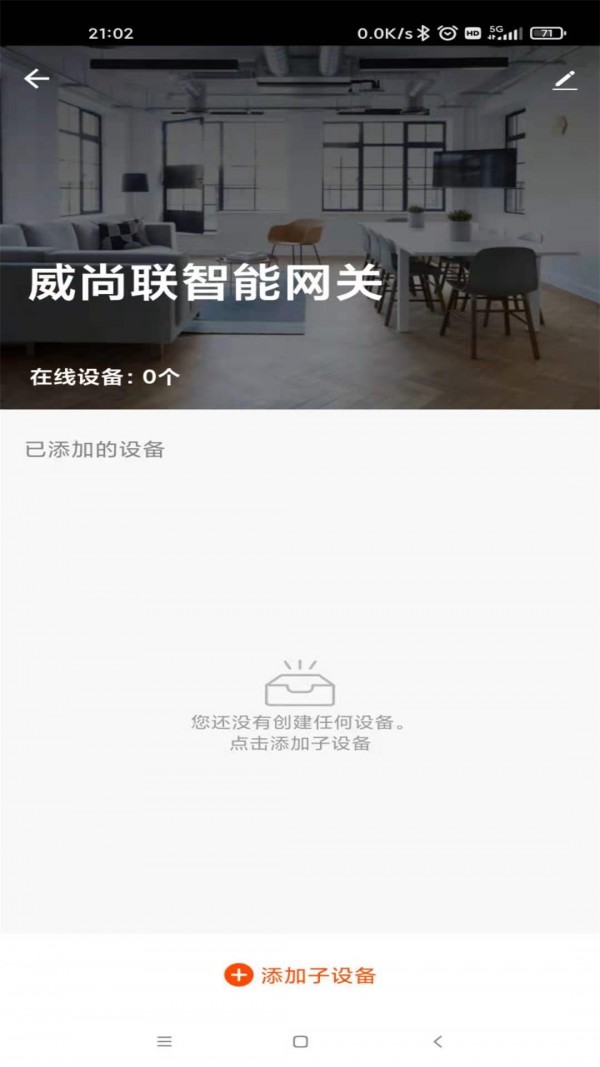
Task: Open the edit pencil icon
Action: tap(565, 80)
